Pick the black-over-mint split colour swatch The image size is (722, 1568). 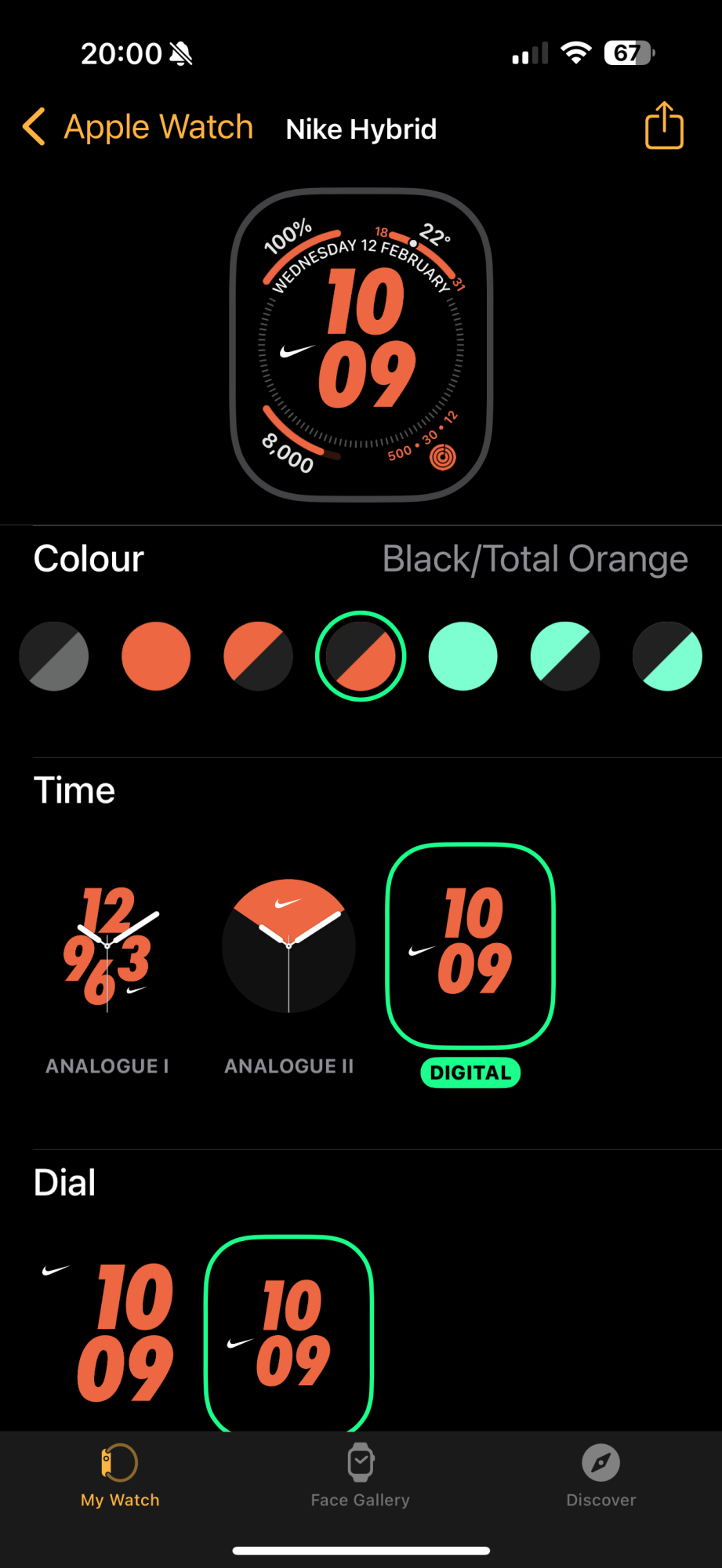point(667,656)
